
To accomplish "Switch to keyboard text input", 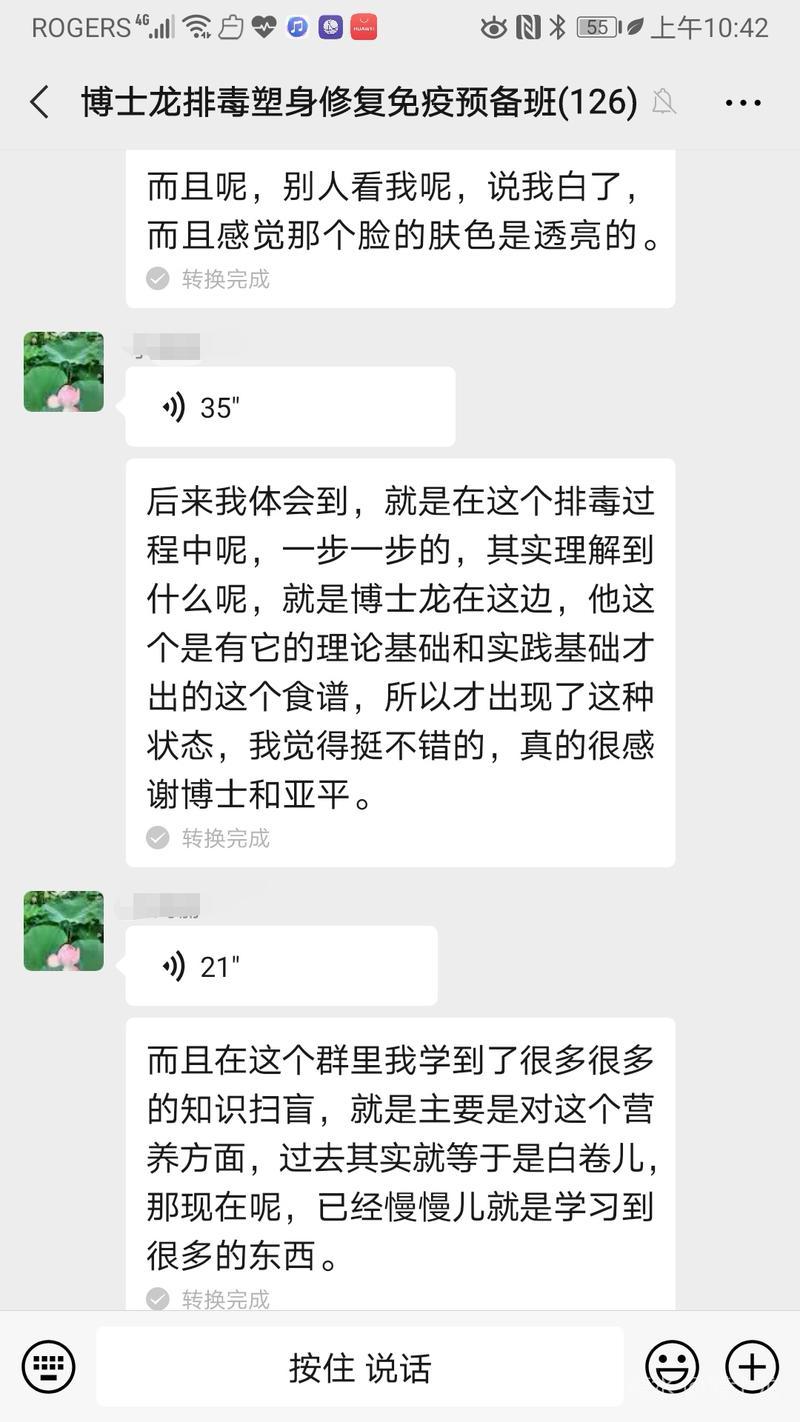I will click(48, 1366).
